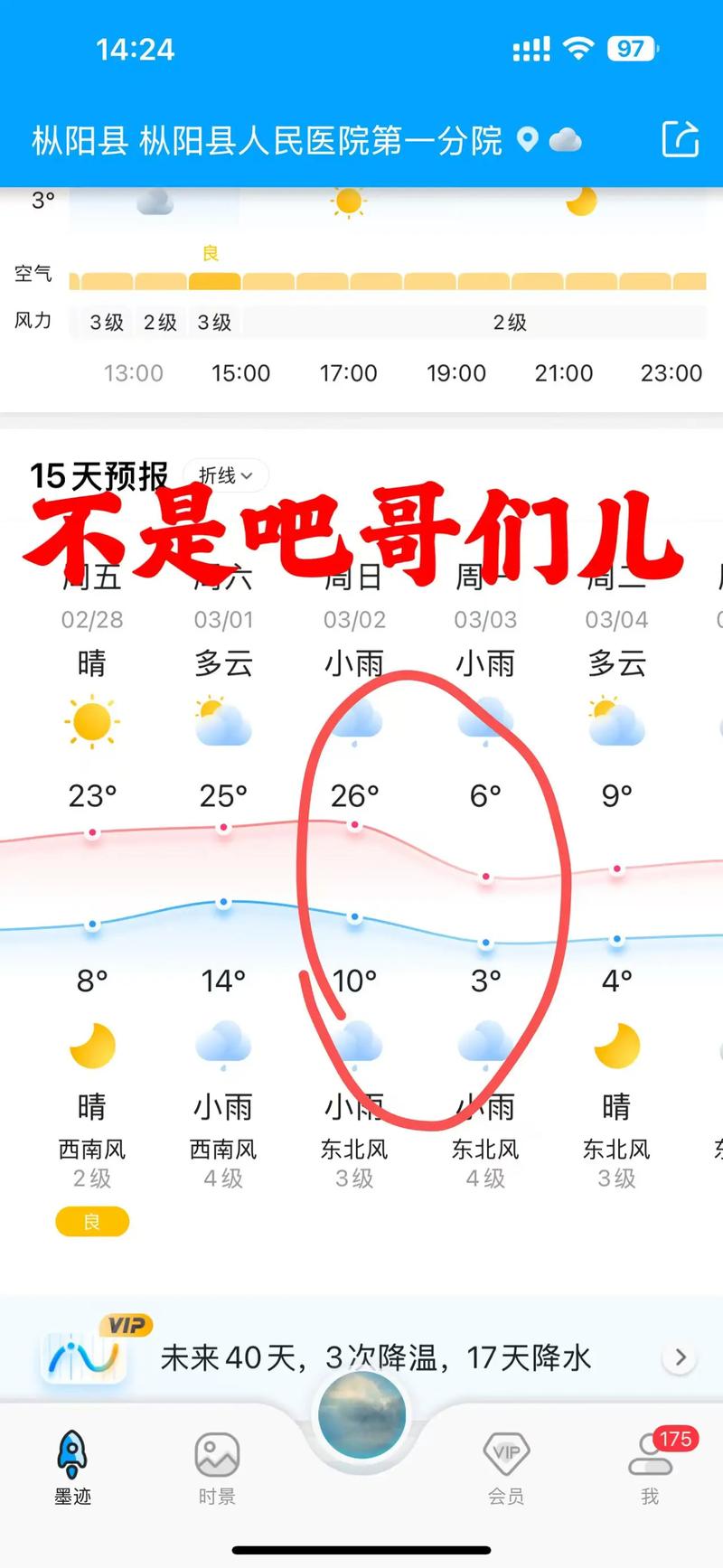The height and width of the screenshot is (1568, 723).
Task: Select the 时景 camera icon in bottom bar
Action: click(x=217, y=1453)
